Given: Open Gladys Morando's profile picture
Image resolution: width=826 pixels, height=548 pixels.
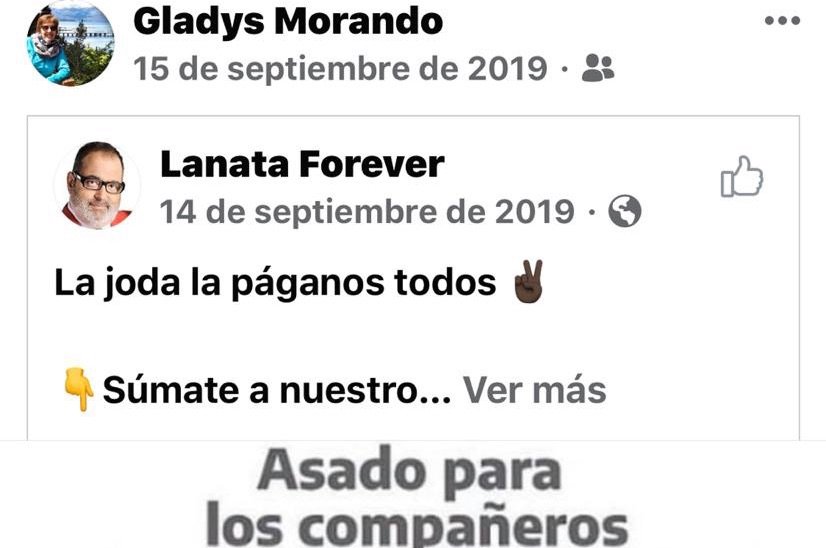Looking at the screenshot, I should point(70,43).
